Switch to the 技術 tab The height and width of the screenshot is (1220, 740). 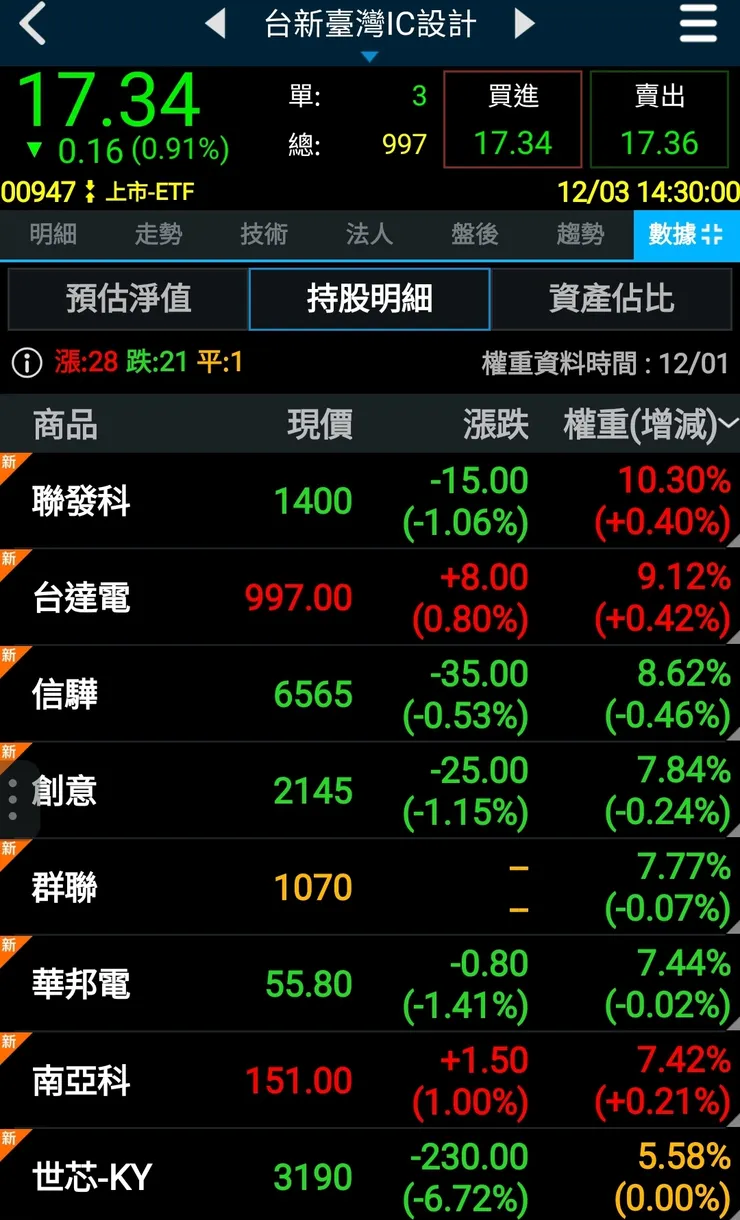[x=263, y=235]
